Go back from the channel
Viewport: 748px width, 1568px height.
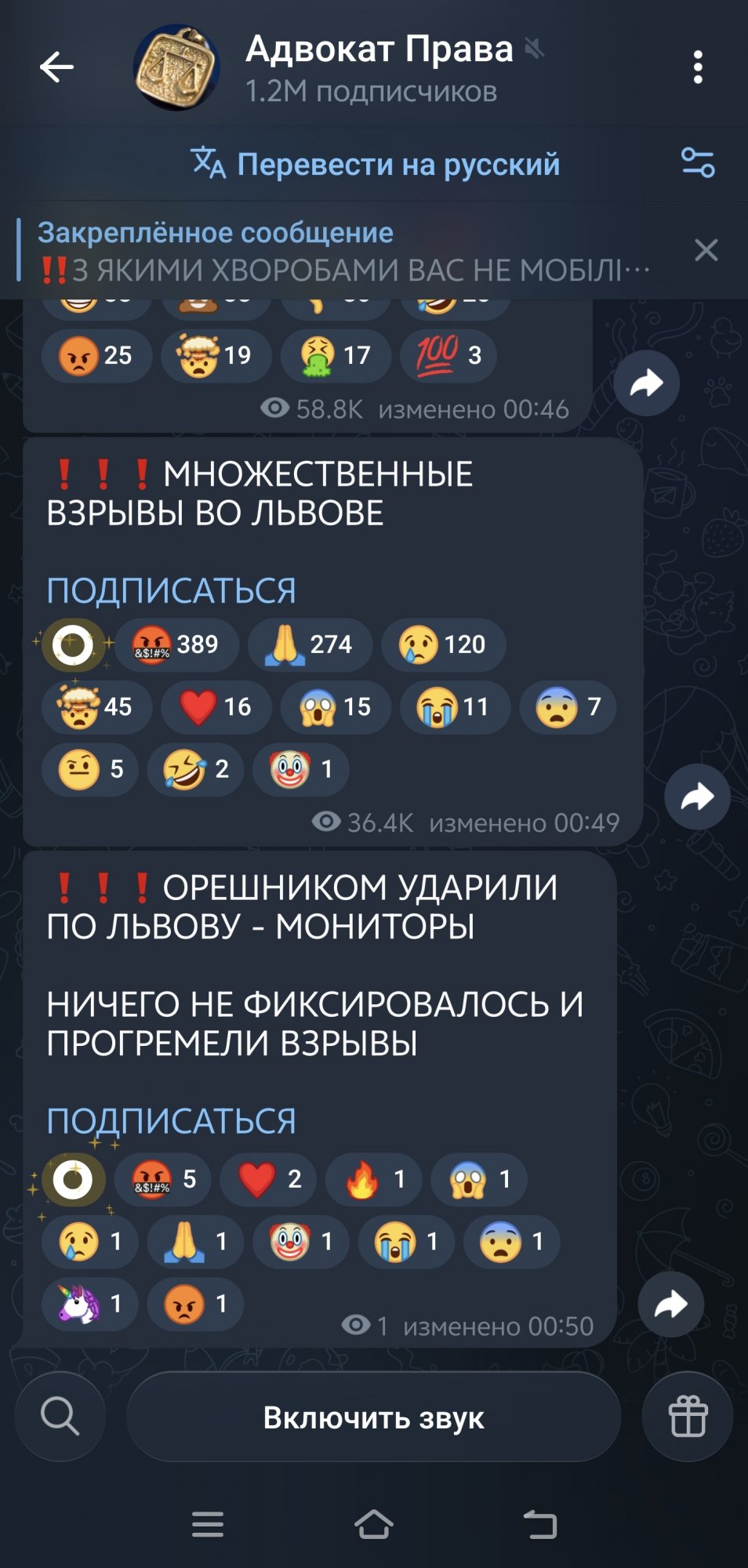click(x=56, y=67)
